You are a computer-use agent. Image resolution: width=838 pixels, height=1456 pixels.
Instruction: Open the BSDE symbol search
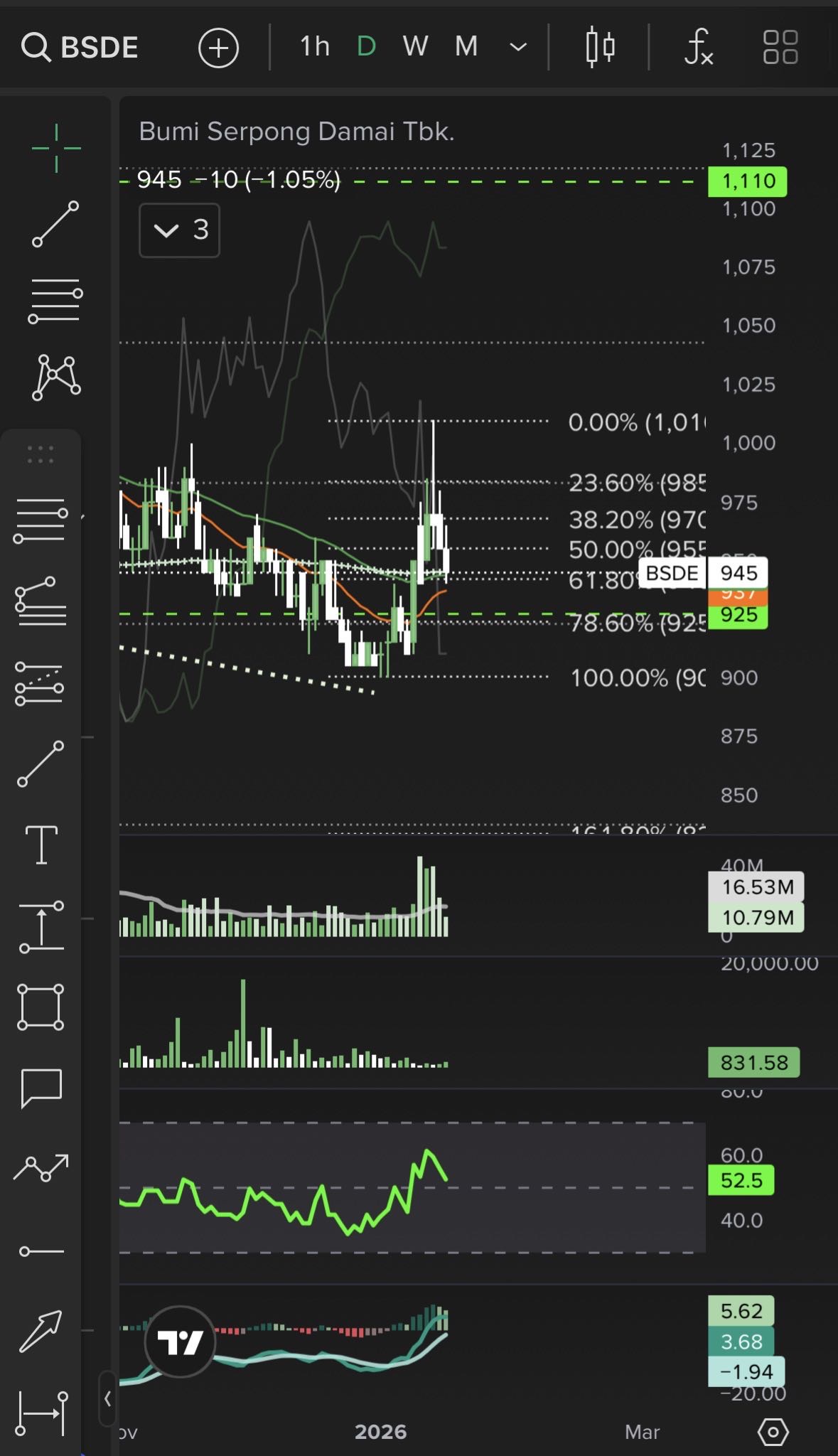tap(80, 48)
